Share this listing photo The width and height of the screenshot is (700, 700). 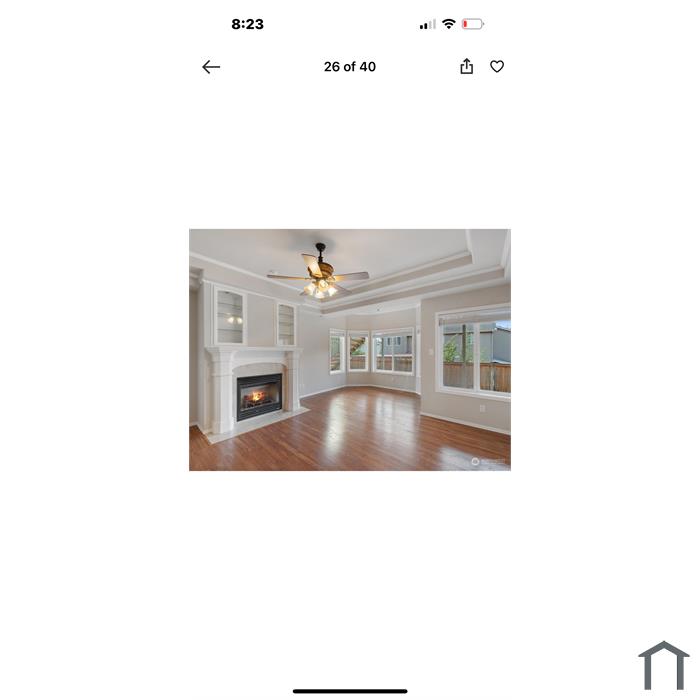coord(466,66)
